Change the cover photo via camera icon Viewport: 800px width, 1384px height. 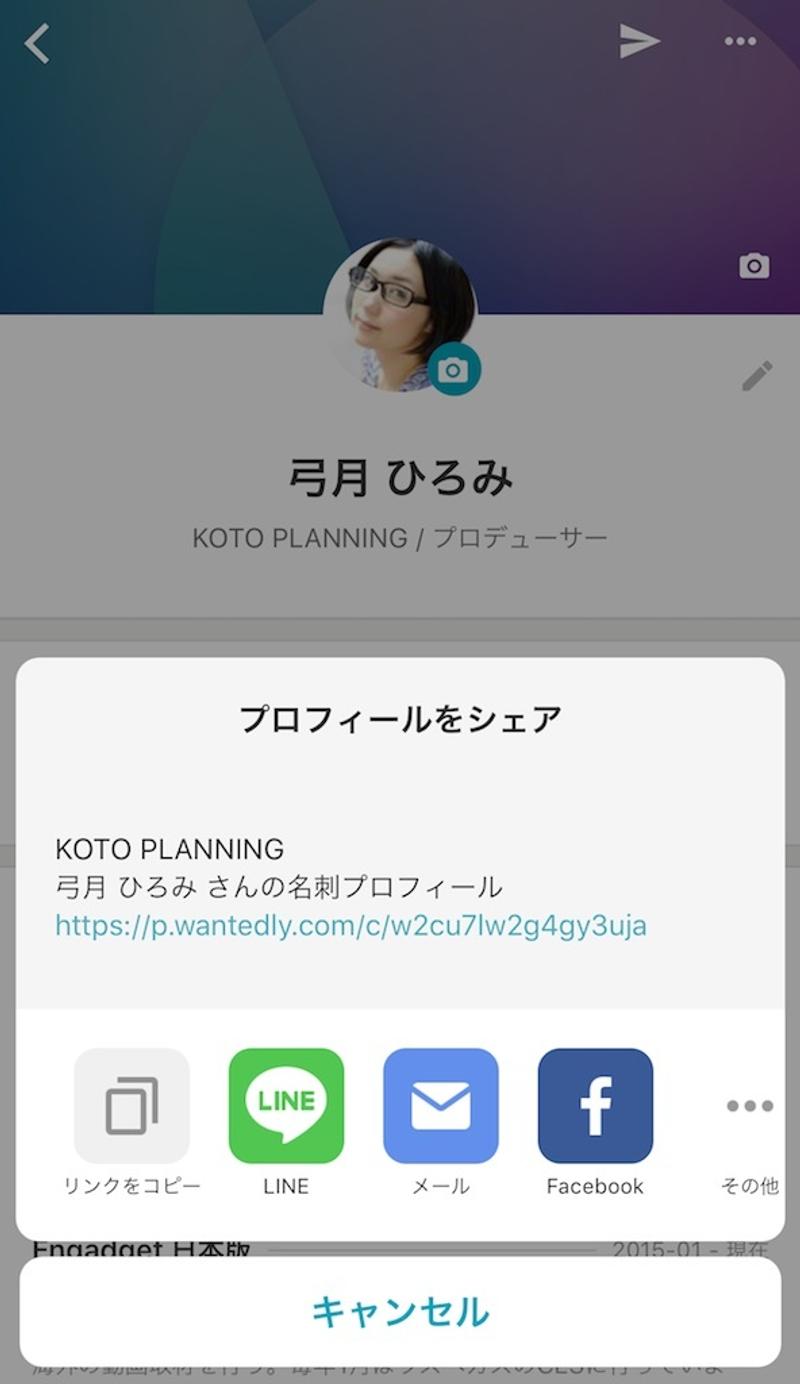[x=754, y=266]
